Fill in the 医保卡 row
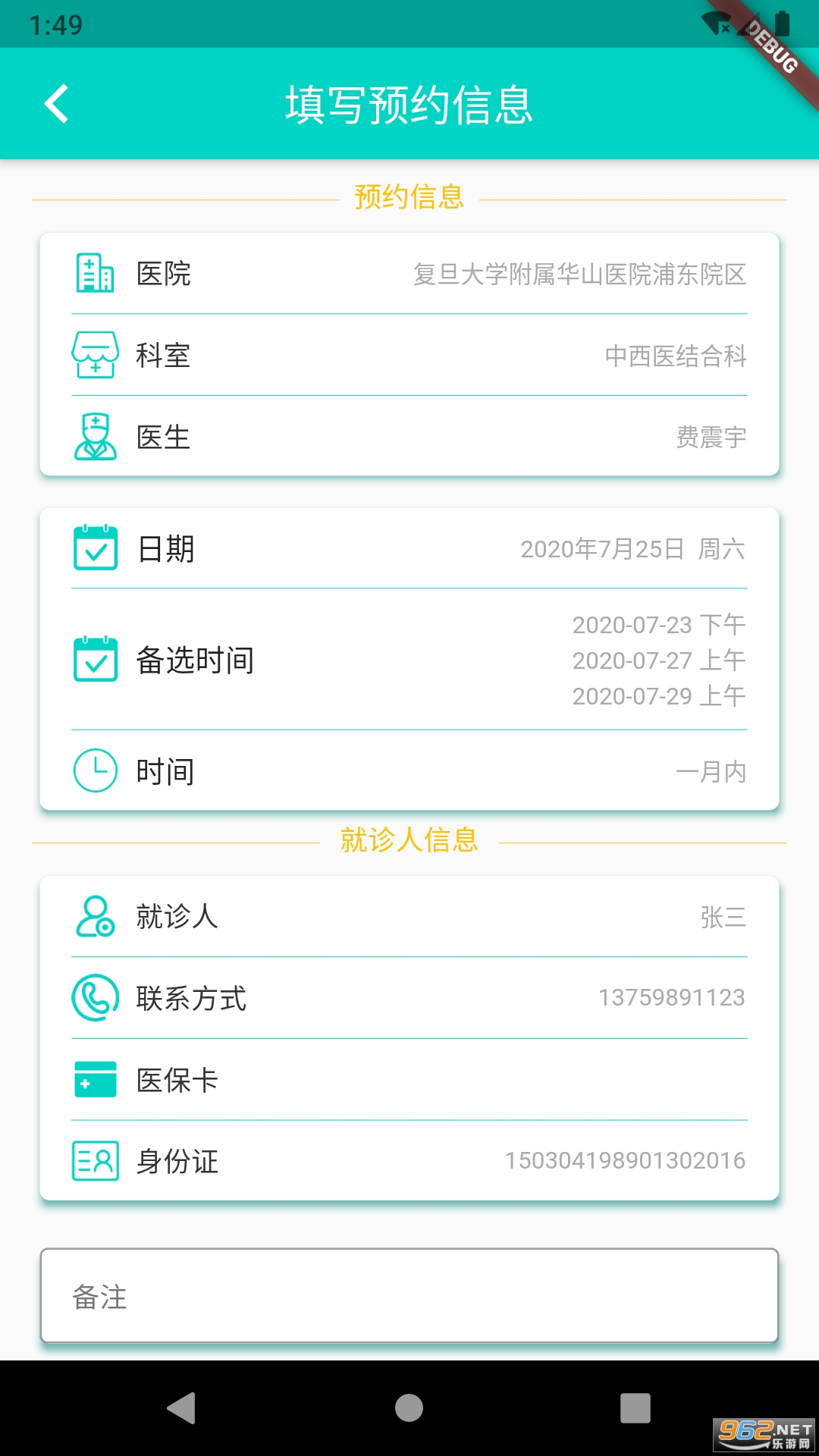Screen dimensions: 819x1456 tap(409, 1080)
